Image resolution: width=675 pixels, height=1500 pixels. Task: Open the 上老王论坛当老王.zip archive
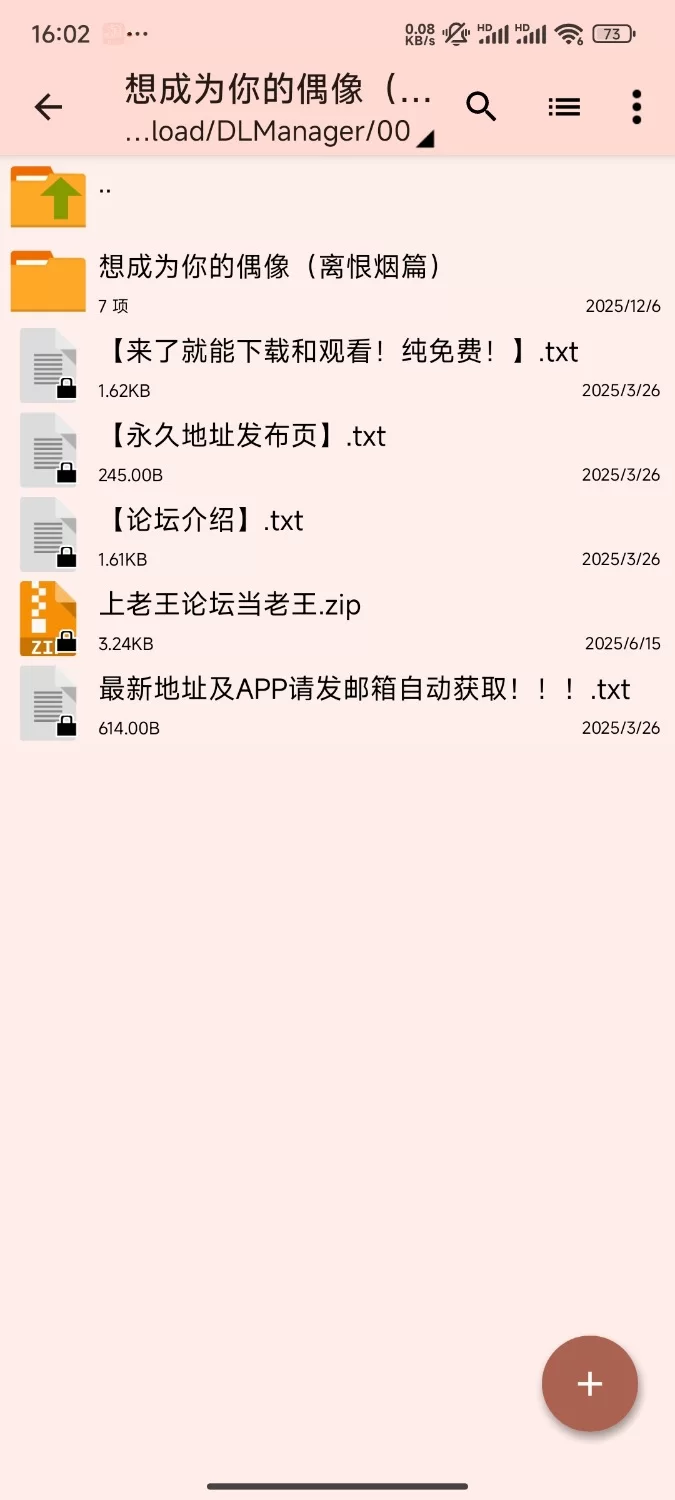[230, 605]
